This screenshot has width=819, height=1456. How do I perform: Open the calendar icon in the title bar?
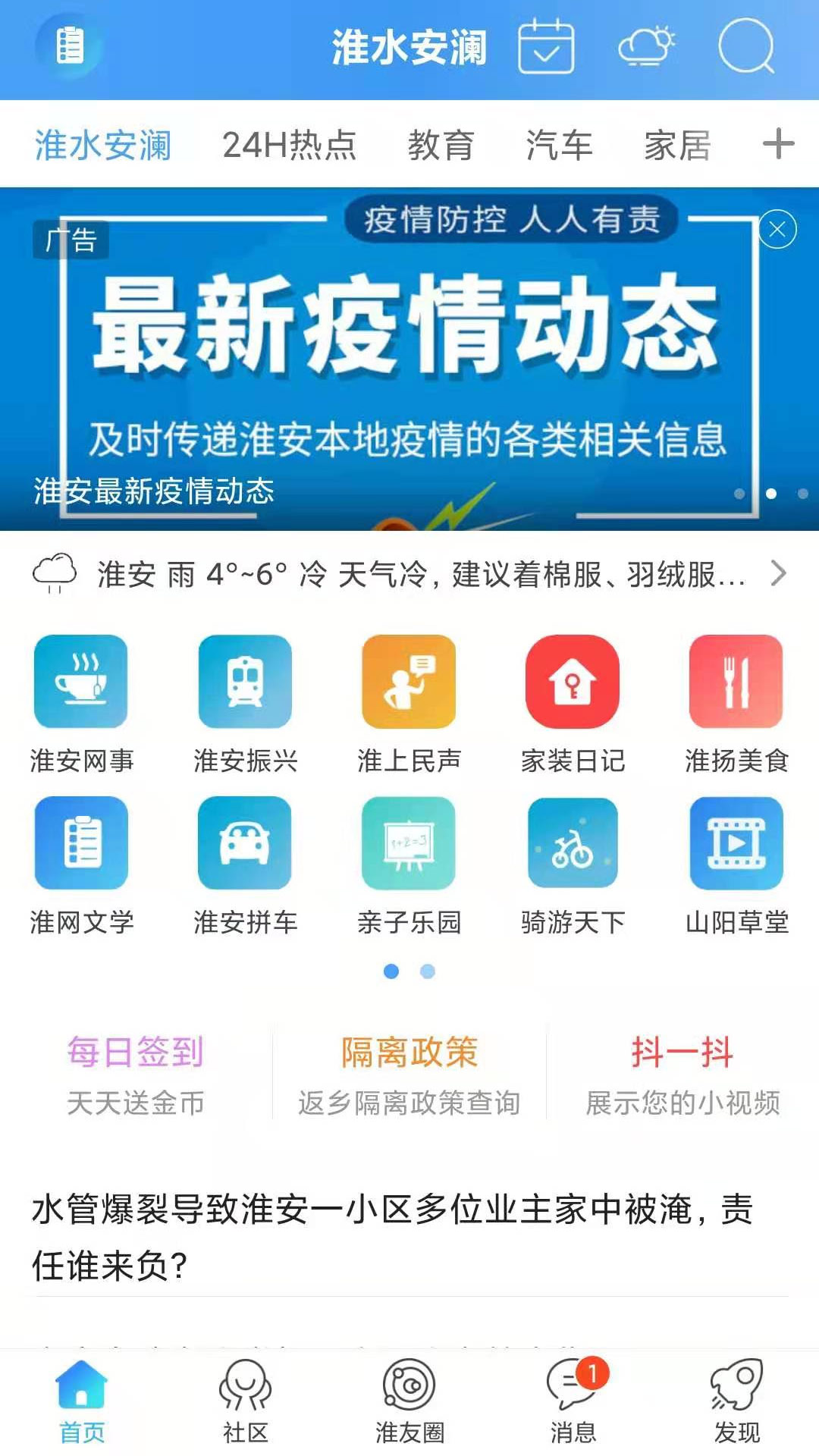coord(544,48)
